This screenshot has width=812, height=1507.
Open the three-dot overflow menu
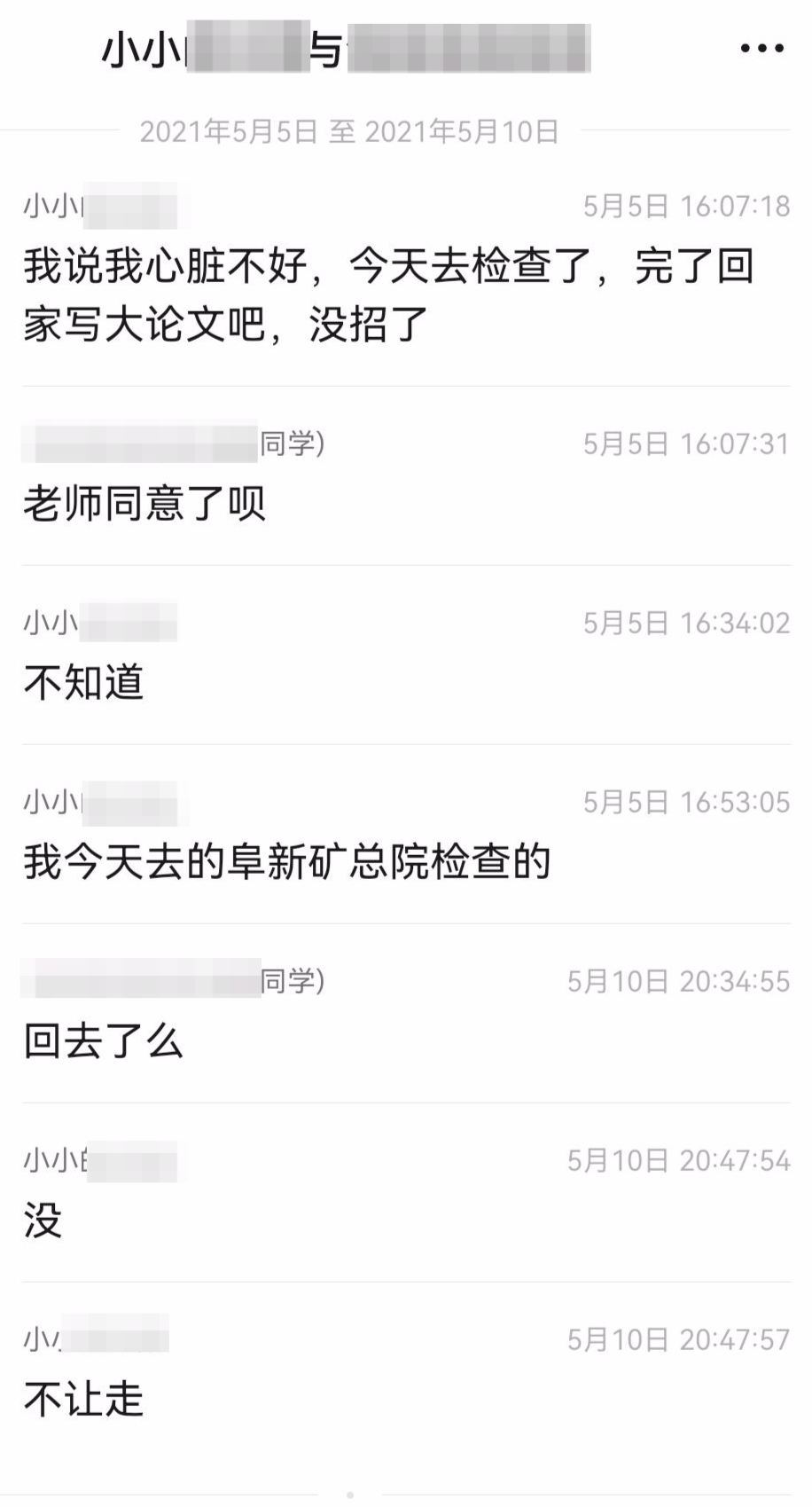pyautogui.click(x=761, y=49)
